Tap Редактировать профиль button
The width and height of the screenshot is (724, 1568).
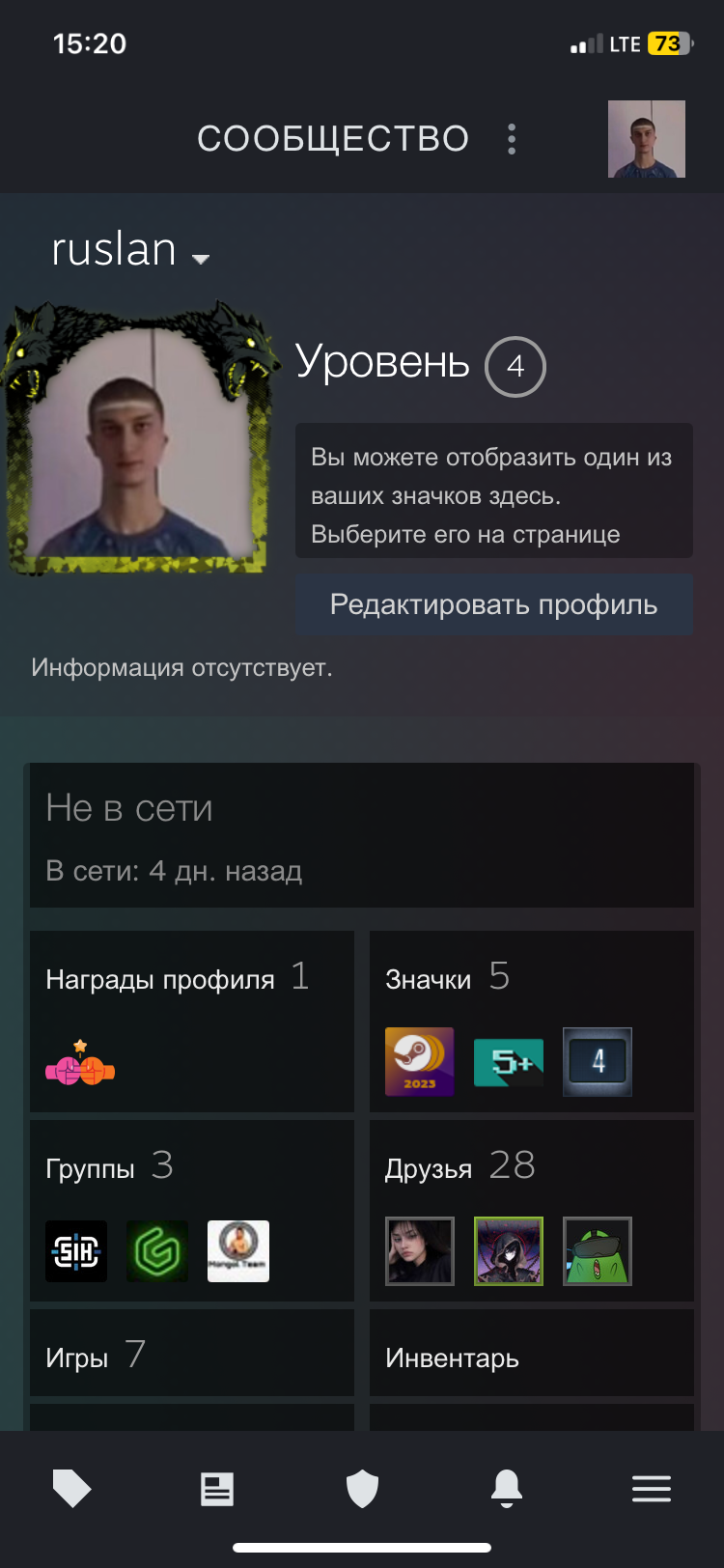click(x=494, y=604)
